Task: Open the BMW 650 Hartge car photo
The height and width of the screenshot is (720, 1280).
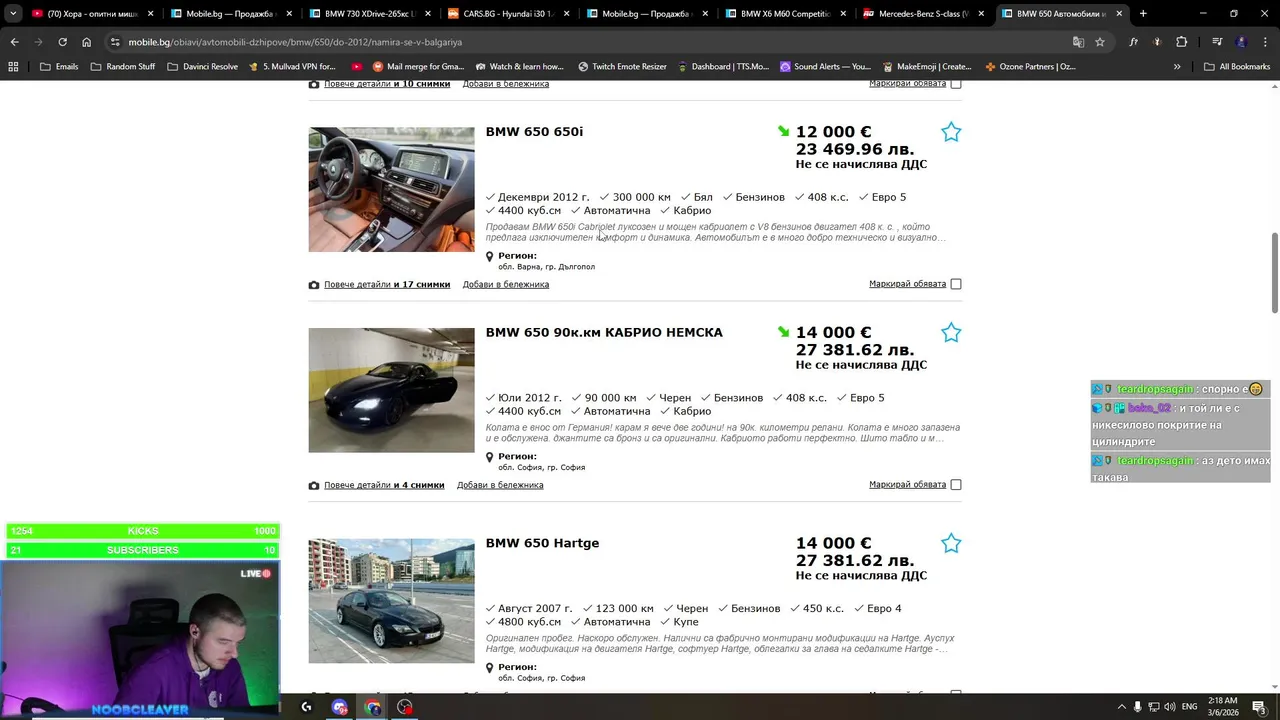Action: point(391,601)
